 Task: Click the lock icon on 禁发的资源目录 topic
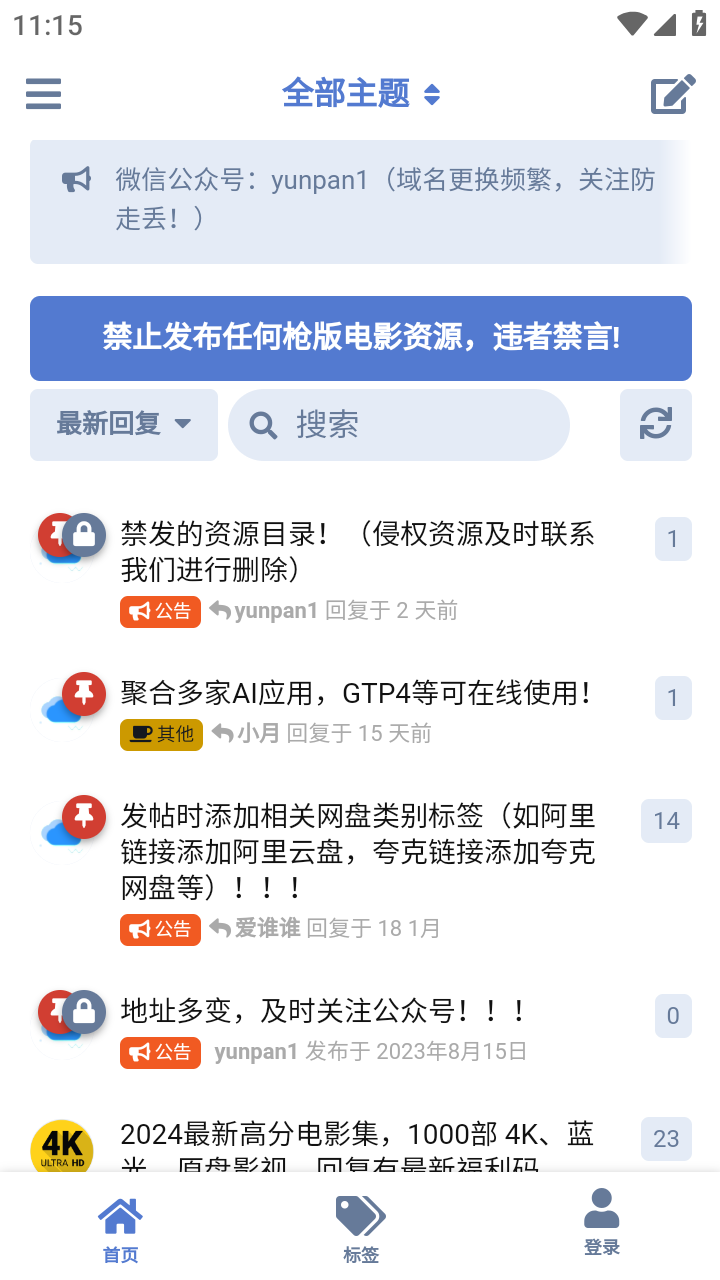85,532
